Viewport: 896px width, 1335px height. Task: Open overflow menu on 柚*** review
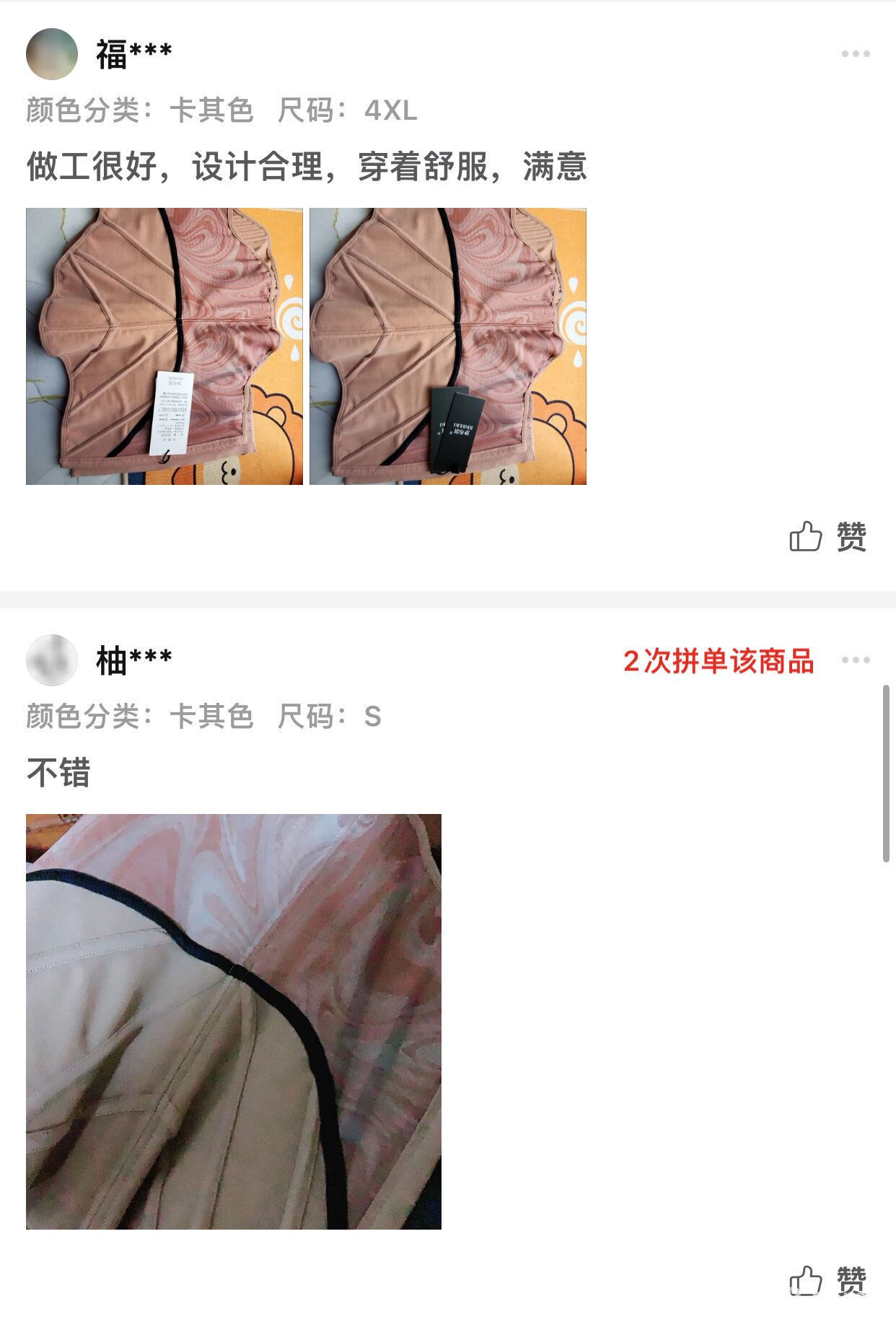click(855, 660)
